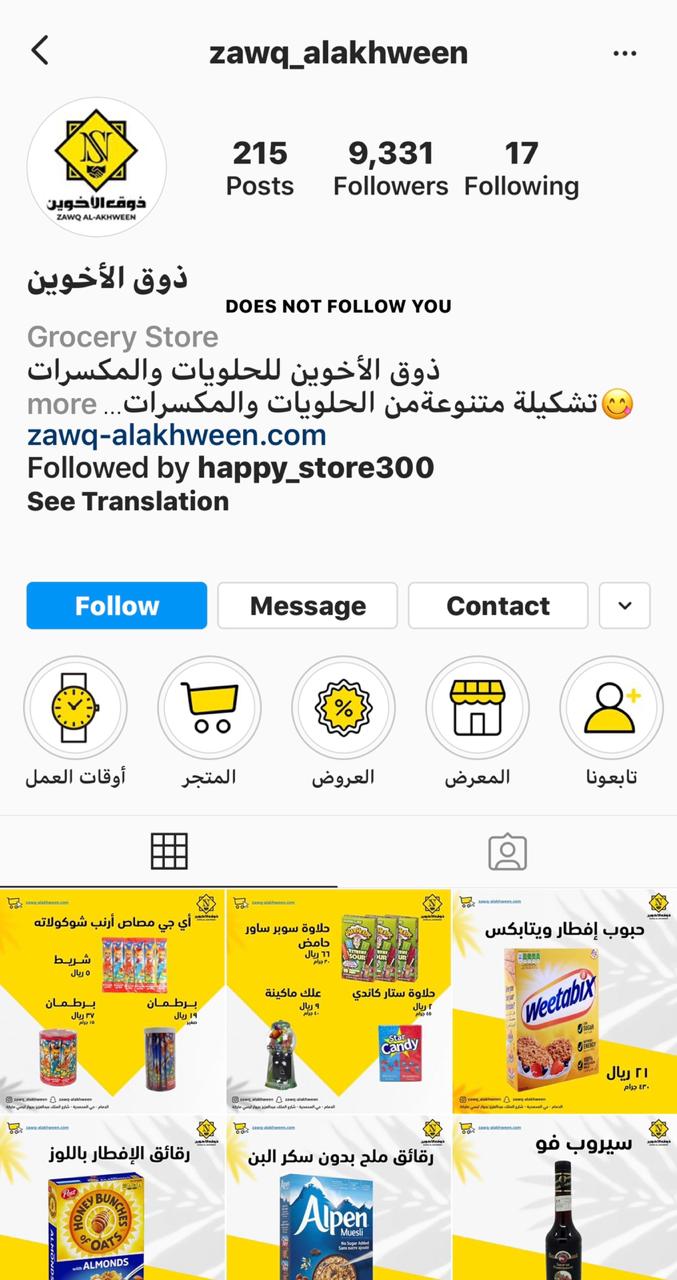Open the المتجر story highlight

(209, 708)
